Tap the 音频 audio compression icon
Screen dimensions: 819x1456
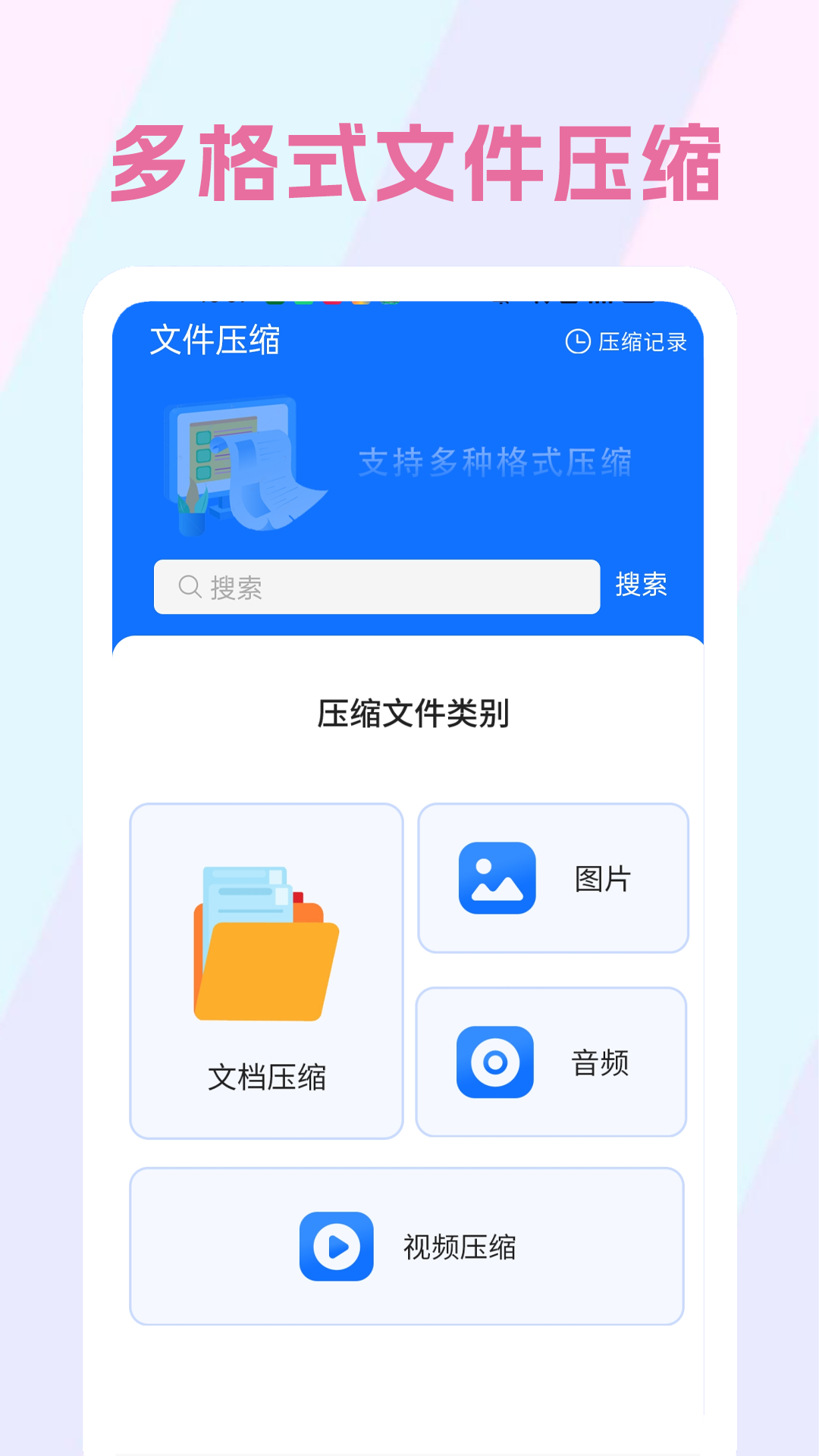coord(494,1062)
